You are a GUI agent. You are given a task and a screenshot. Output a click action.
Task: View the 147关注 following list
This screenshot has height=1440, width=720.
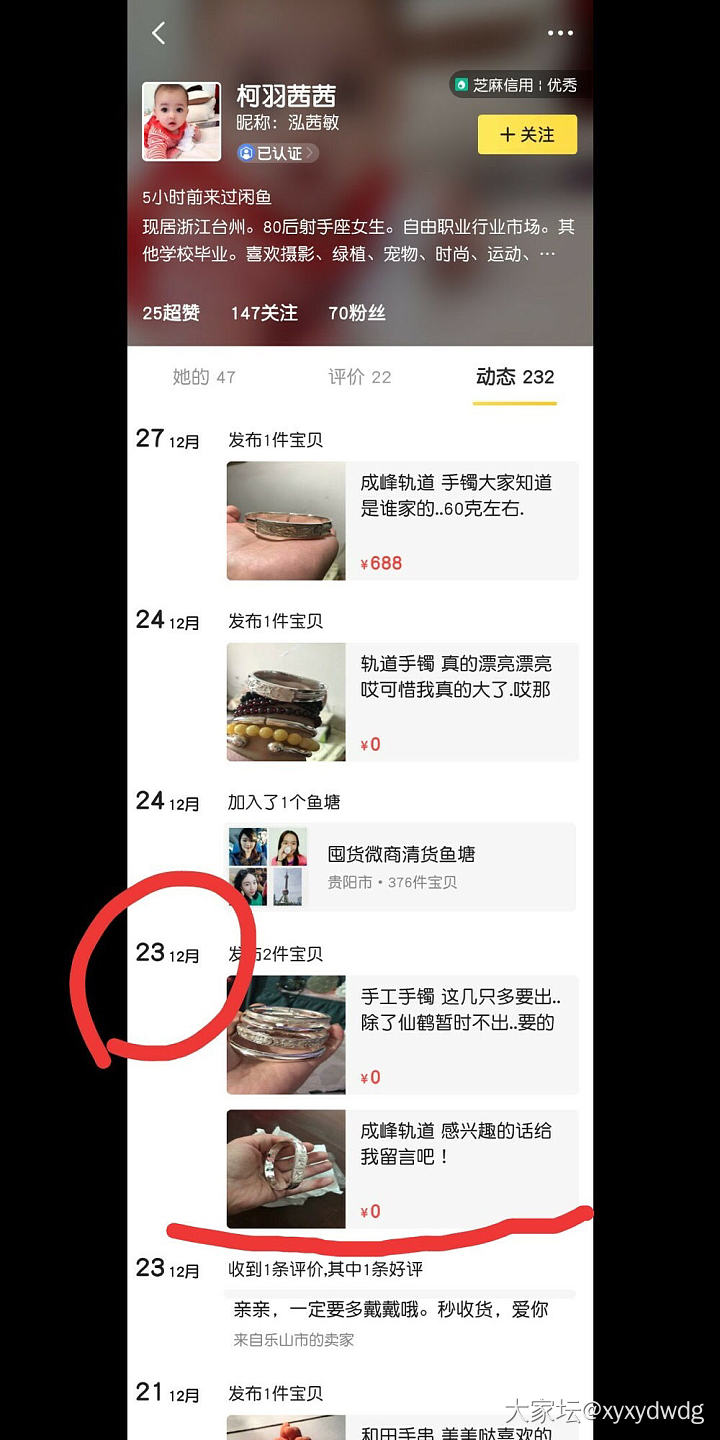(x=264, y=313)
